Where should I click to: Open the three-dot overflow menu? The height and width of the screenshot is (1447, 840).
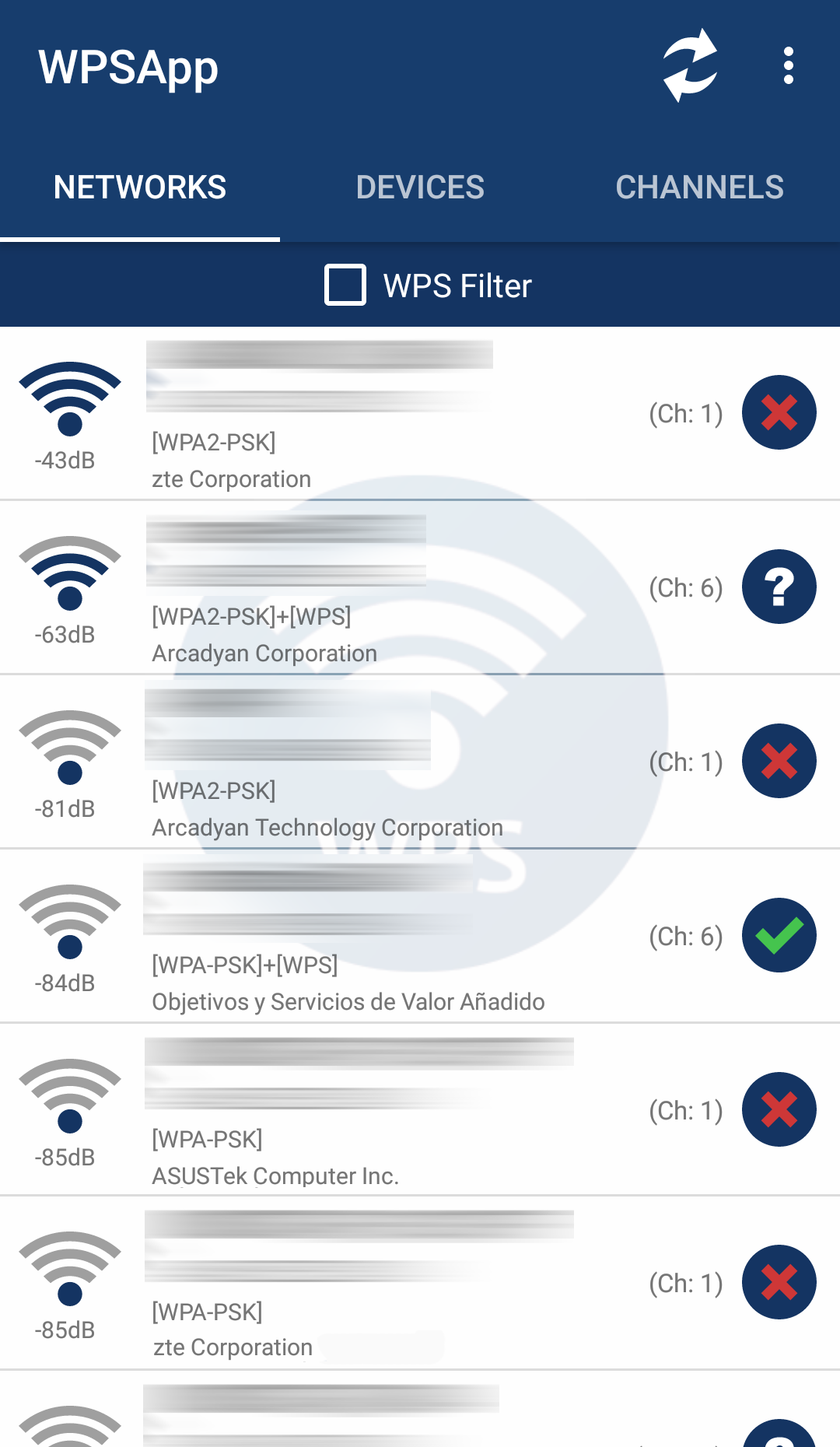(x=788, y=67)
